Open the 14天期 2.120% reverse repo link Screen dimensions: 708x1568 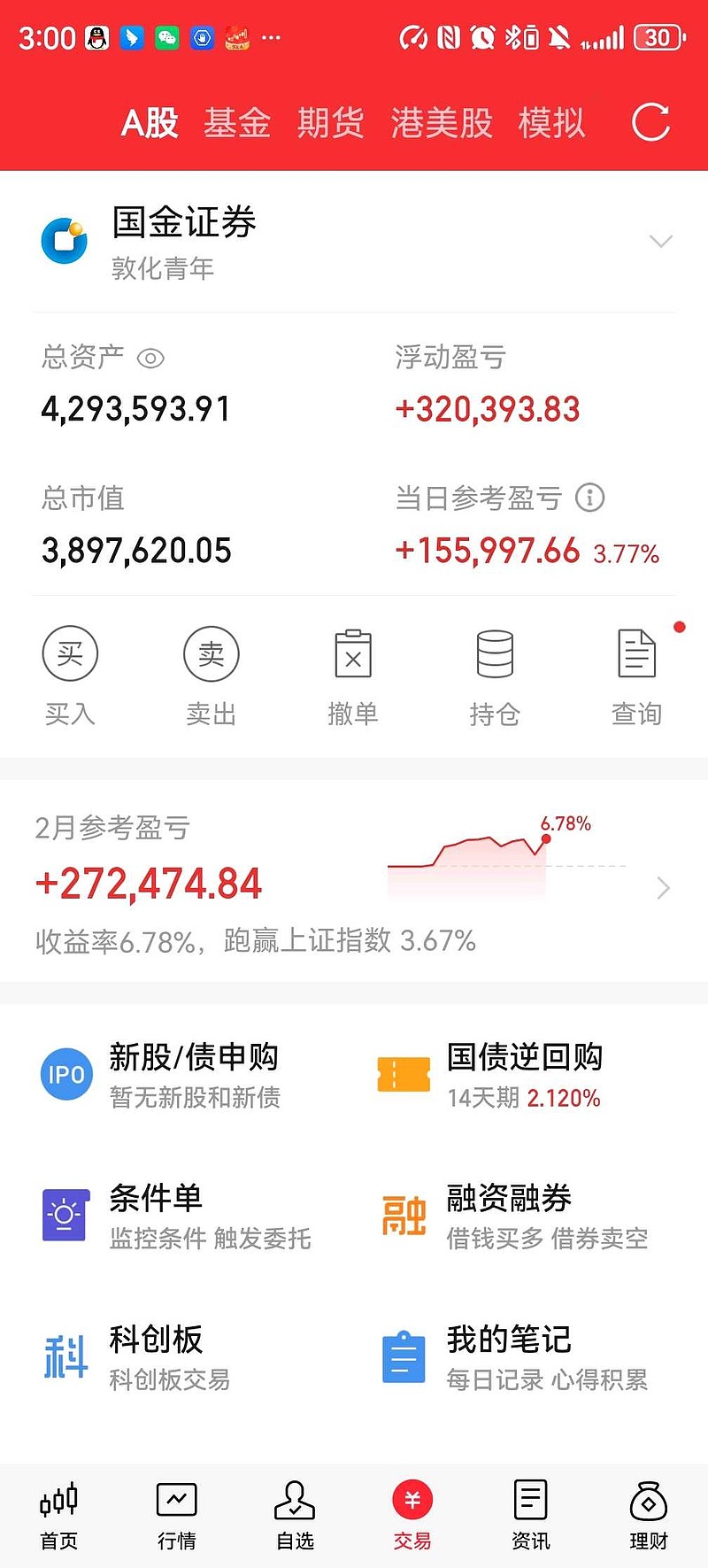click(522, 1098)
